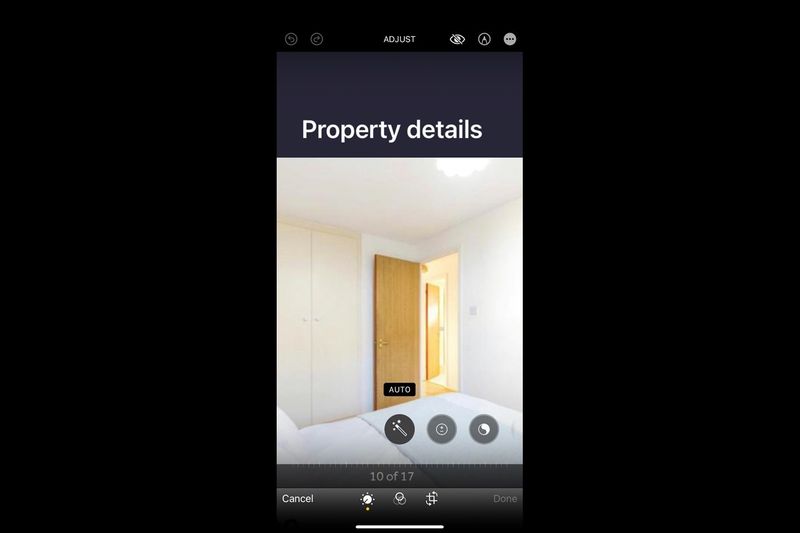Undo the last edit

coord(291,39)
